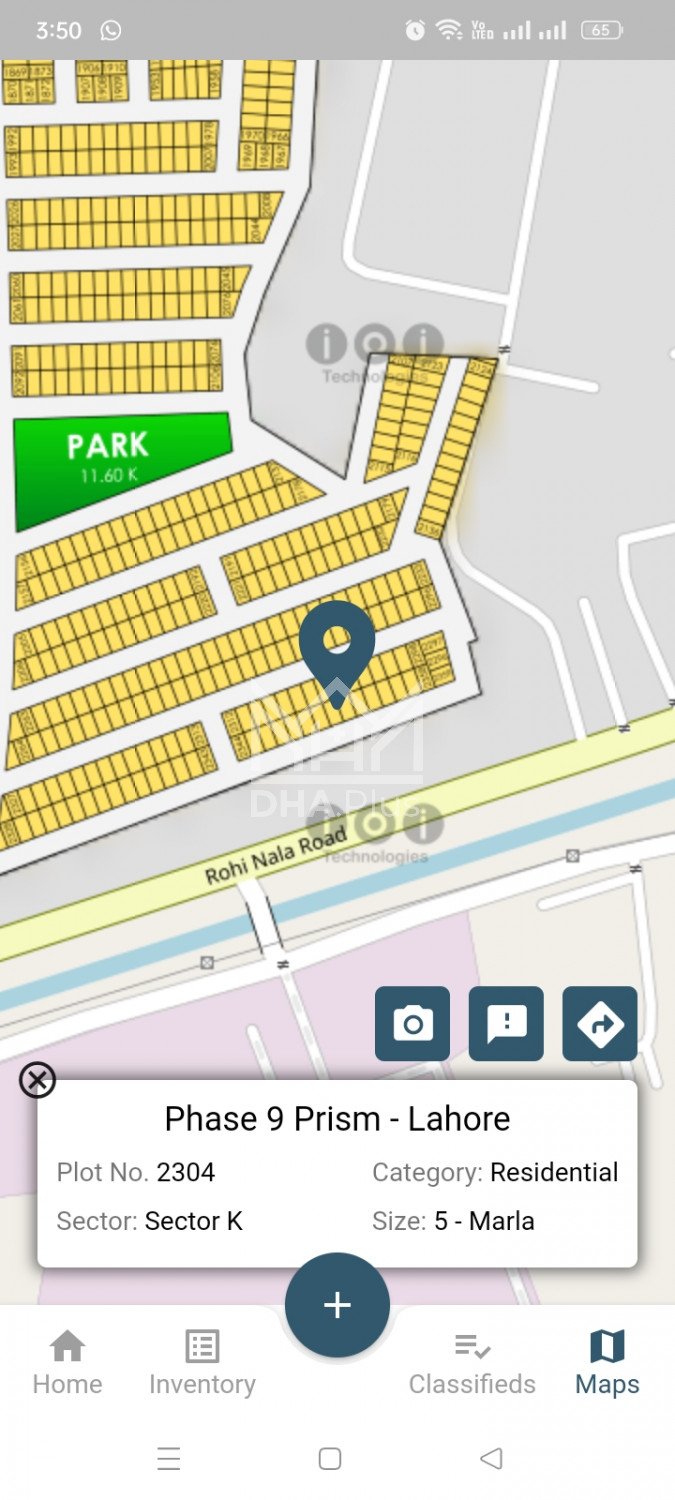
Task: Switch to the Inventory tab
Action: tap(202, 1363)
